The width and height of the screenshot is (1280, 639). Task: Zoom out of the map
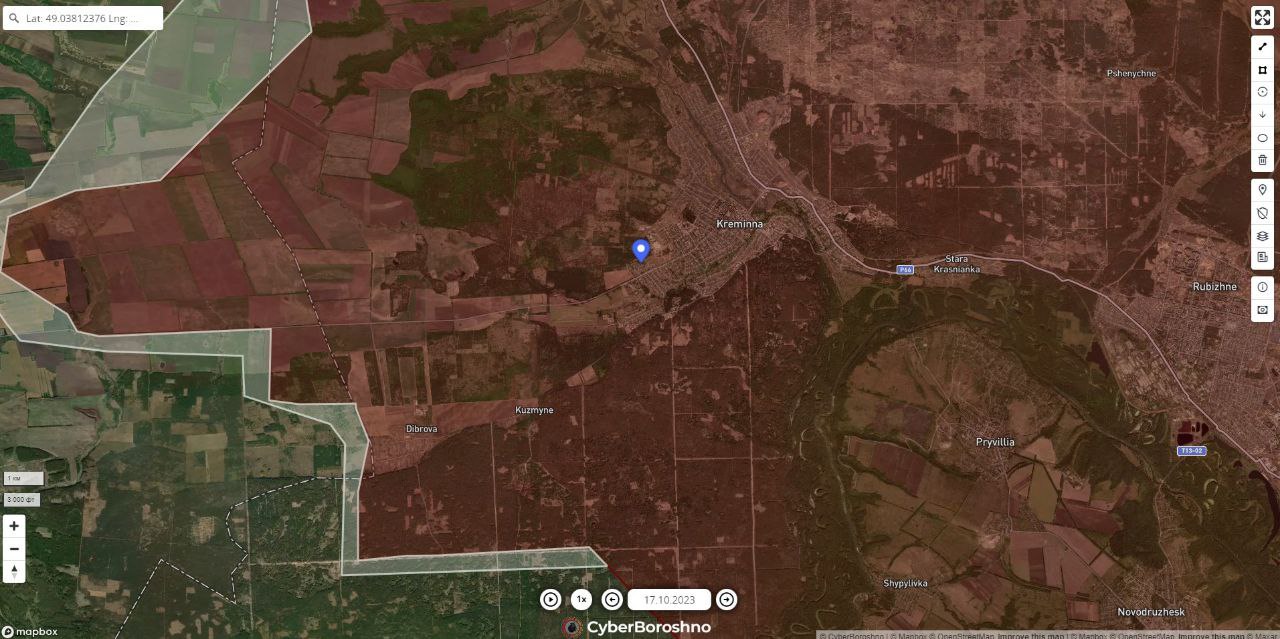14,549
